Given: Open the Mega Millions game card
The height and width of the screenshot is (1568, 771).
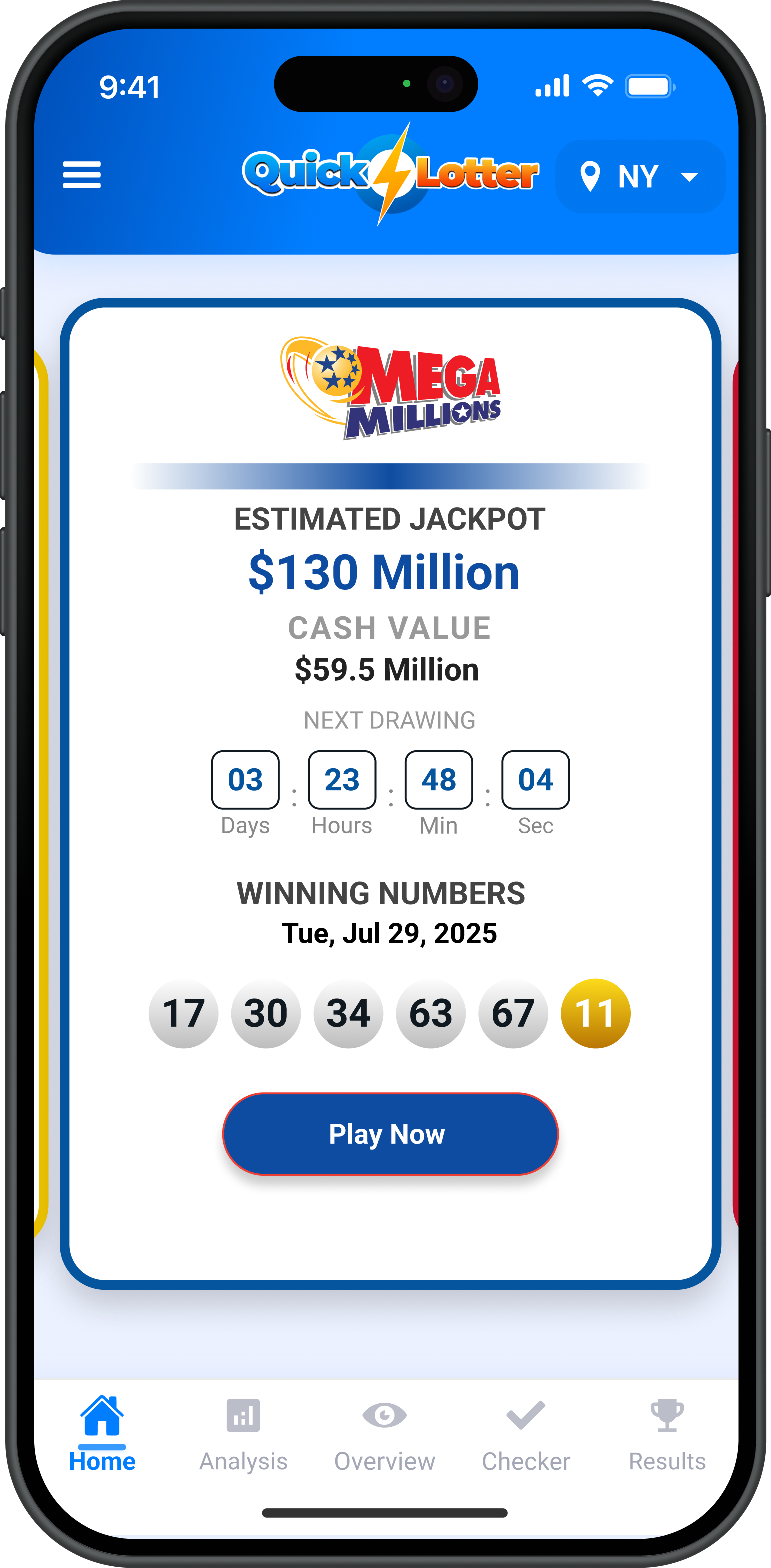Looking at the screenshot, I should 389,390.
